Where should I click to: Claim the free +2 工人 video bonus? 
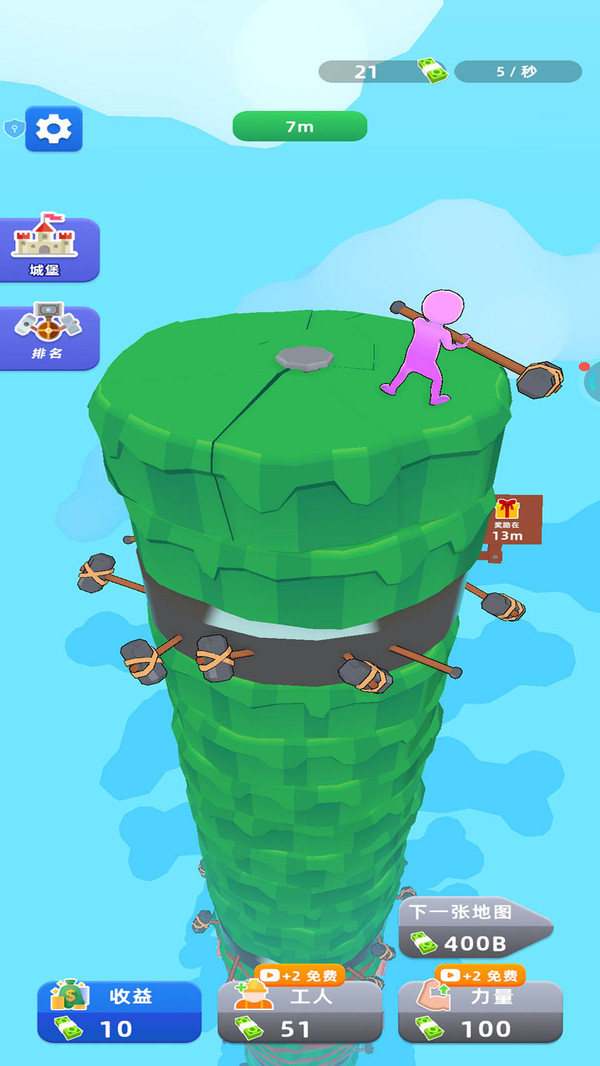pyautogui.click(x=300, y=975)
